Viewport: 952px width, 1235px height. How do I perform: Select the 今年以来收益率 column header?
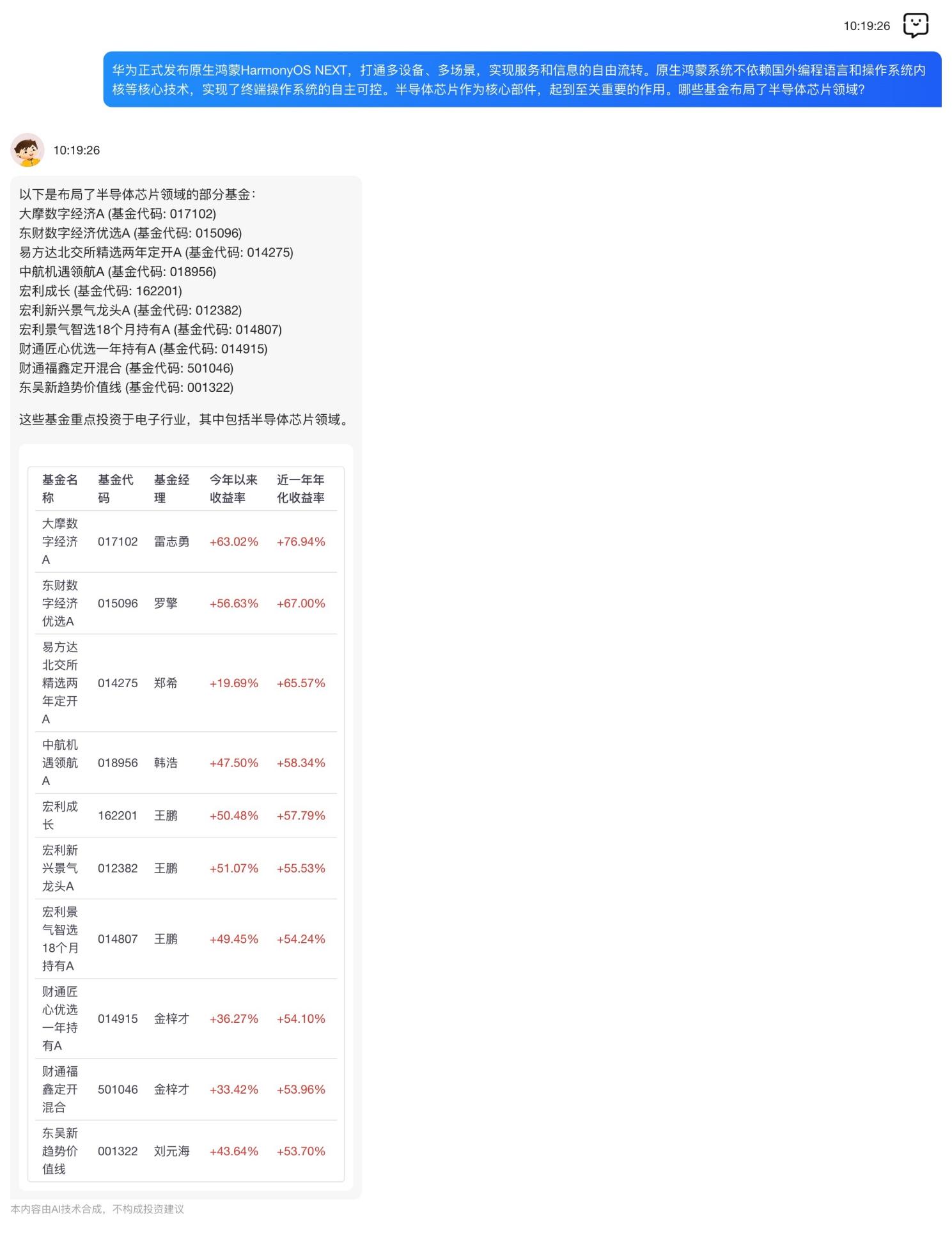233,489
